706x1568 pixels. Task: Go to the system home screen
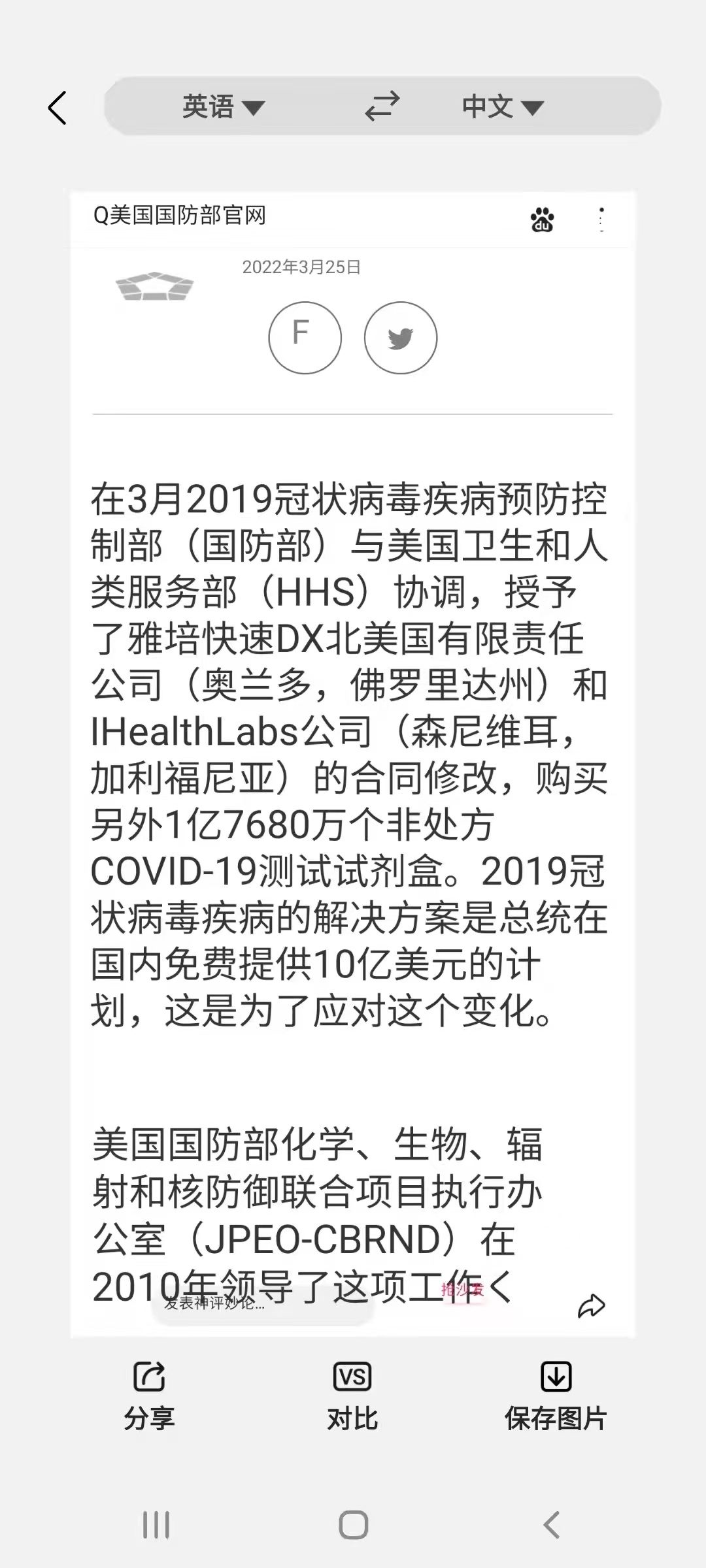[x=354, y=1526]
